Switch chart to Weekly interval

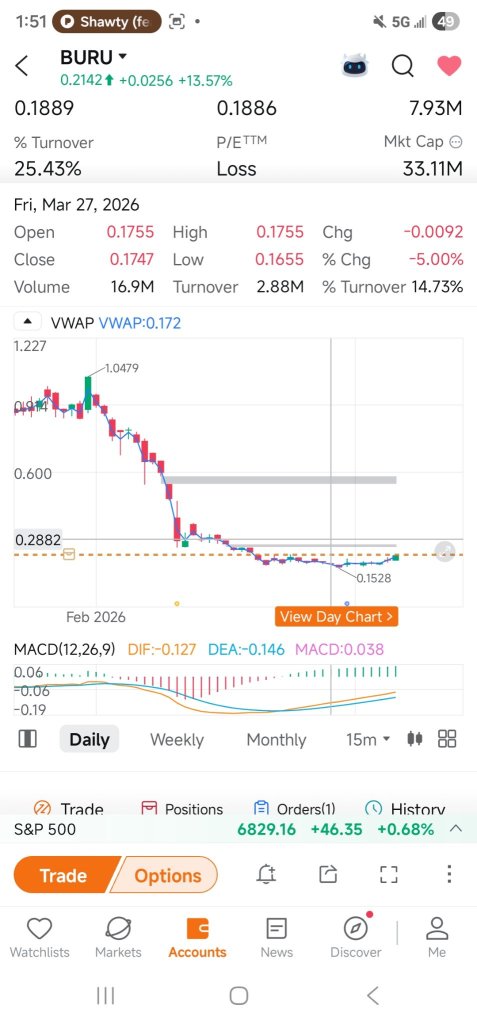click(176, 740)
